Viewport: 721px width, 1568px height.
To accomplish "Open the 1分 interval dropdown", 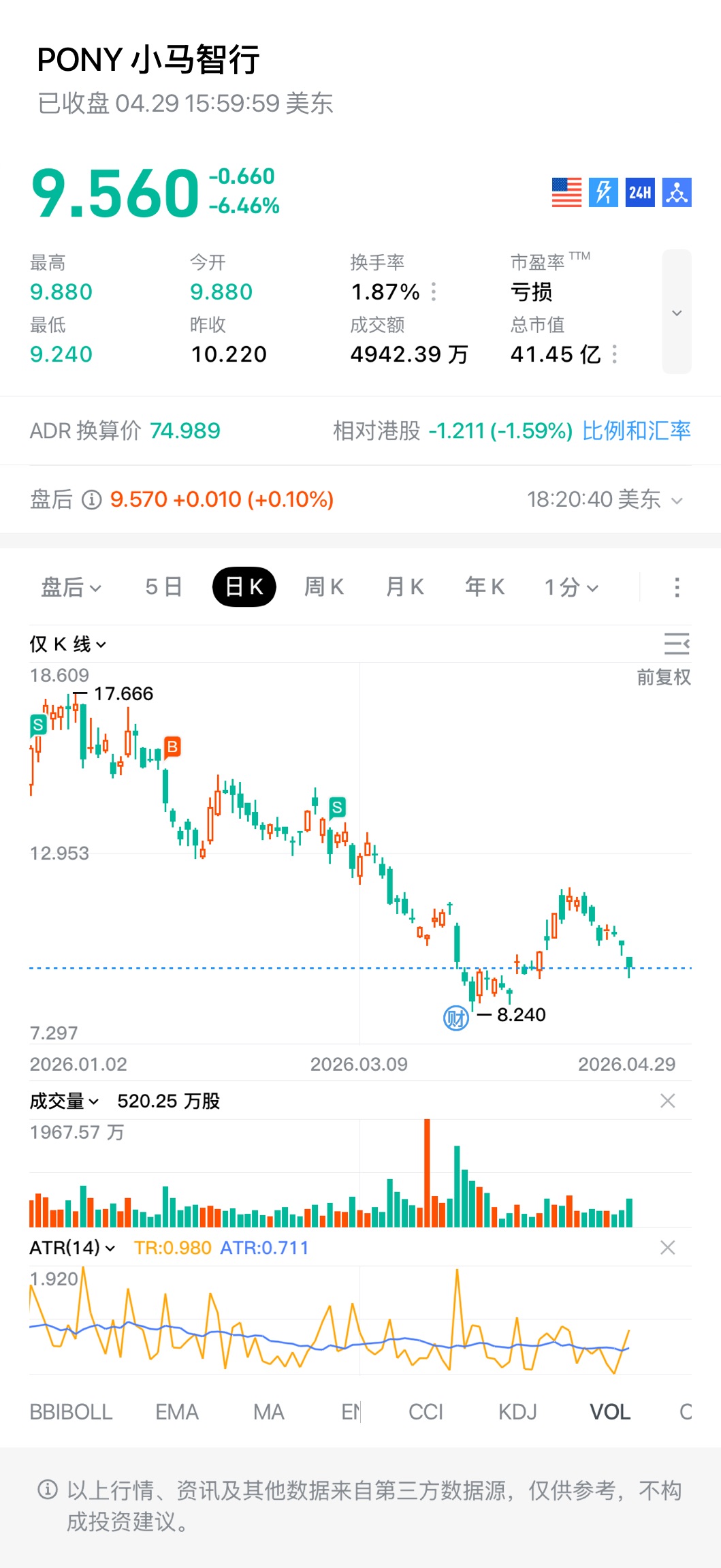I will [x=571, y=587].
